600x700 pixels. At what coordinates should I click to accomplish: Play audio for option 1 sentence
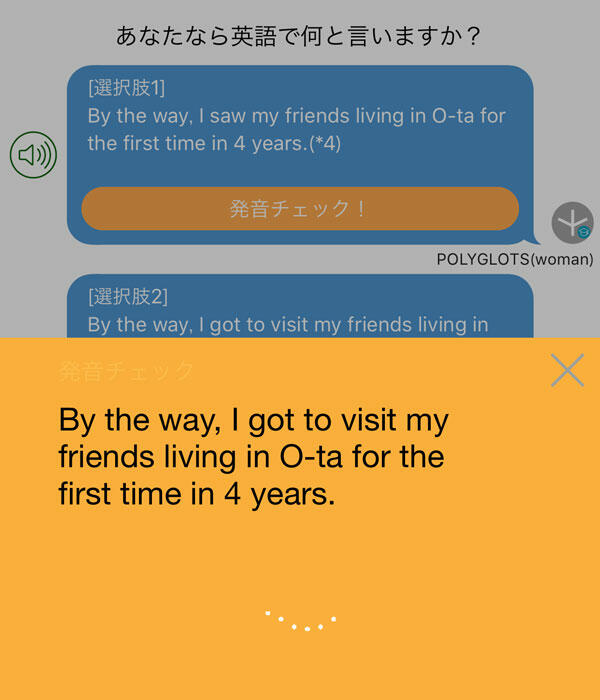click(33, 154)
